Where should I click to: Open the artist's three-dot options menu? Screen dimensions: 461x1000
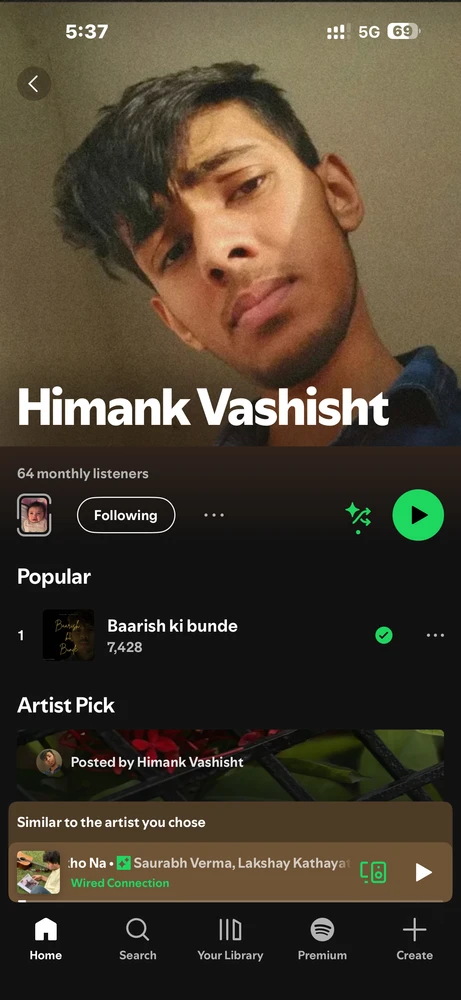click(x=214, y=515)
